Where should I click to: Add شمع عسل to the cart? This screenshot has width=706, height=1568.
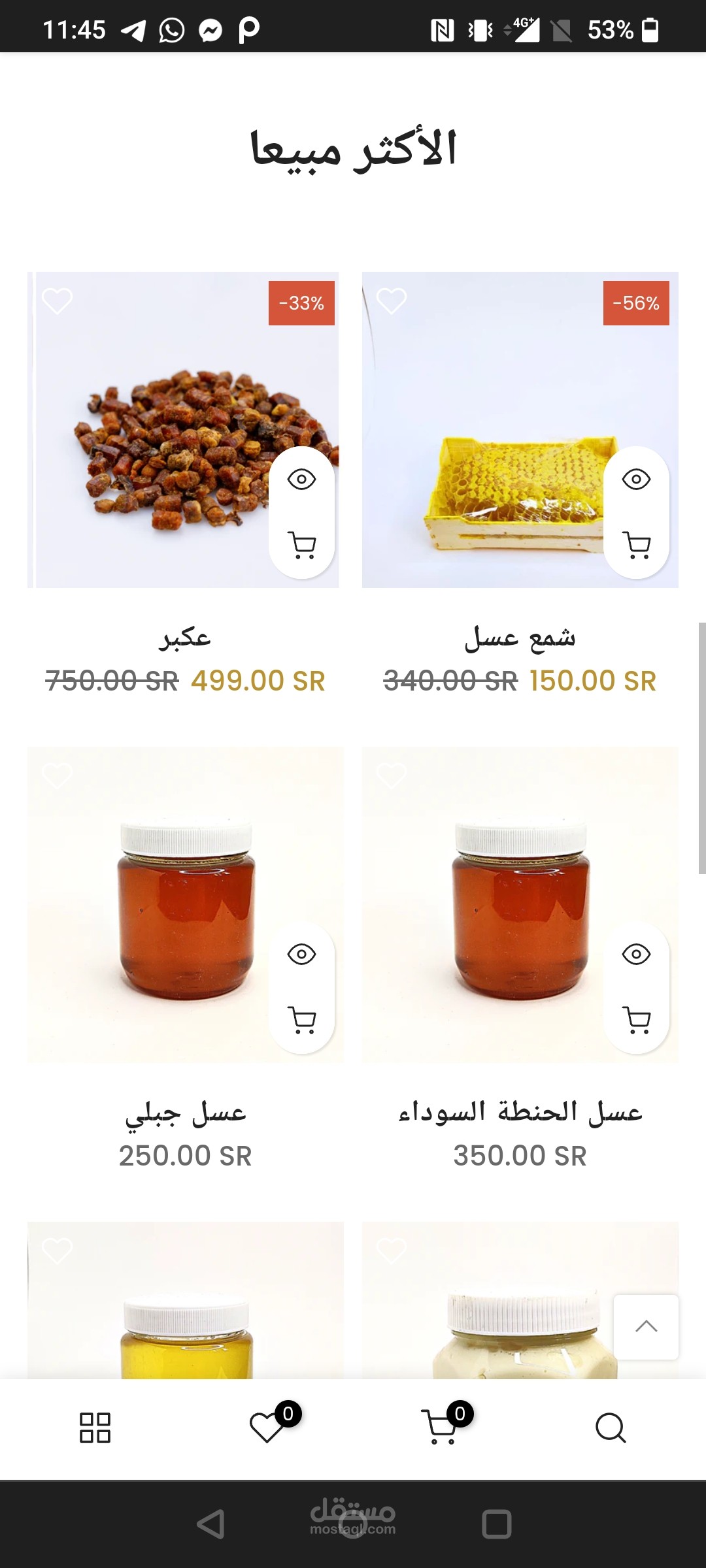(636, 545)
